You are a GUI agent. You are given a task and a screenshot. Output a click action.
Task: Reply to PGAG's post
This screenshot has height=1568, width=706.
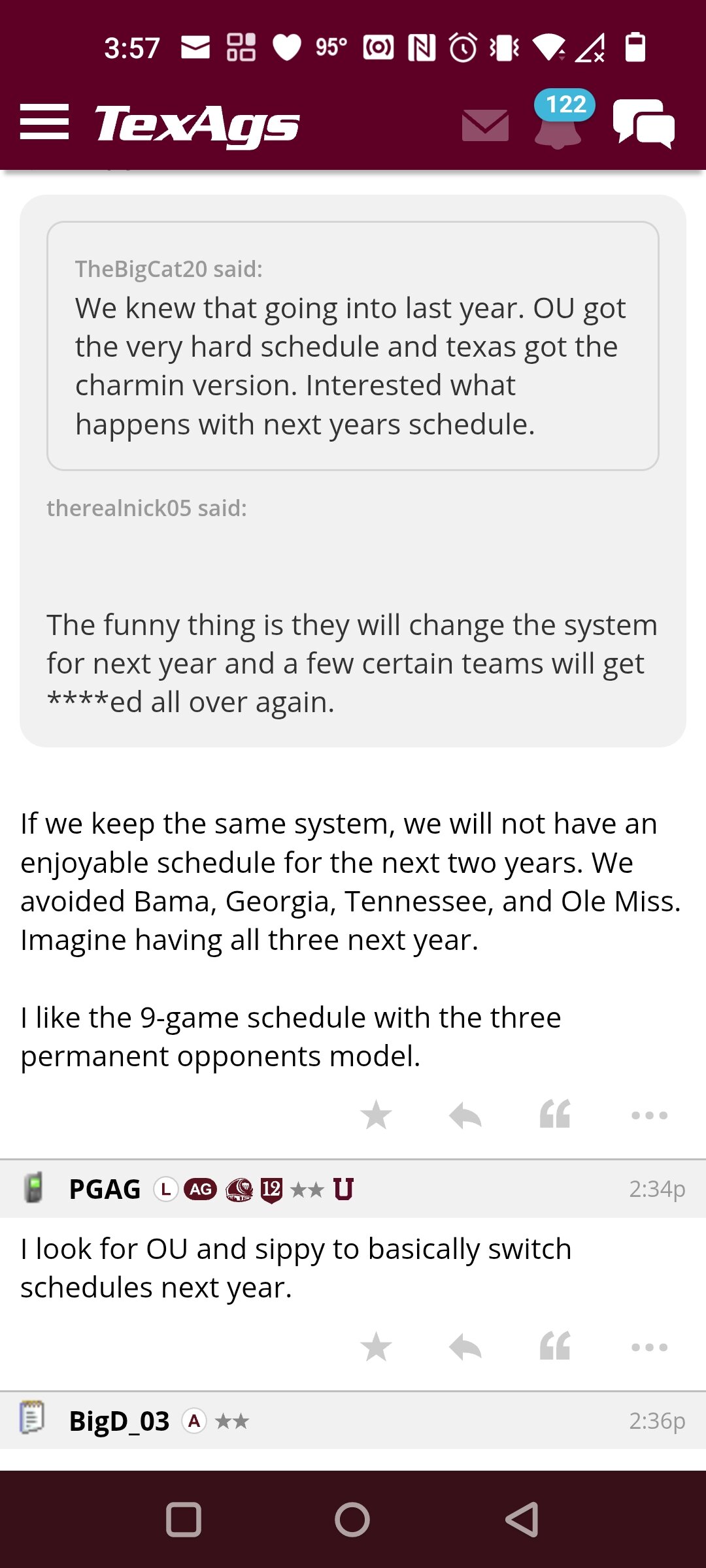(x=465, y=1347)
